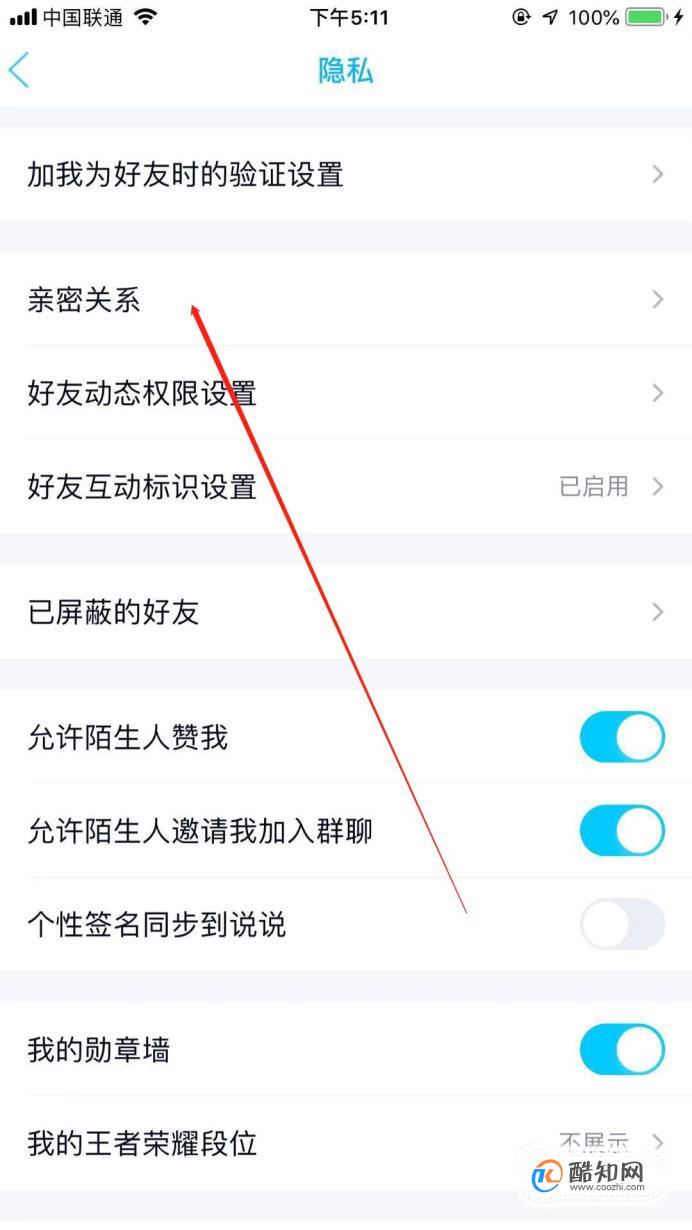
Task: Open 加我为好友时的验证设置
Action: (x=346, y=174)
